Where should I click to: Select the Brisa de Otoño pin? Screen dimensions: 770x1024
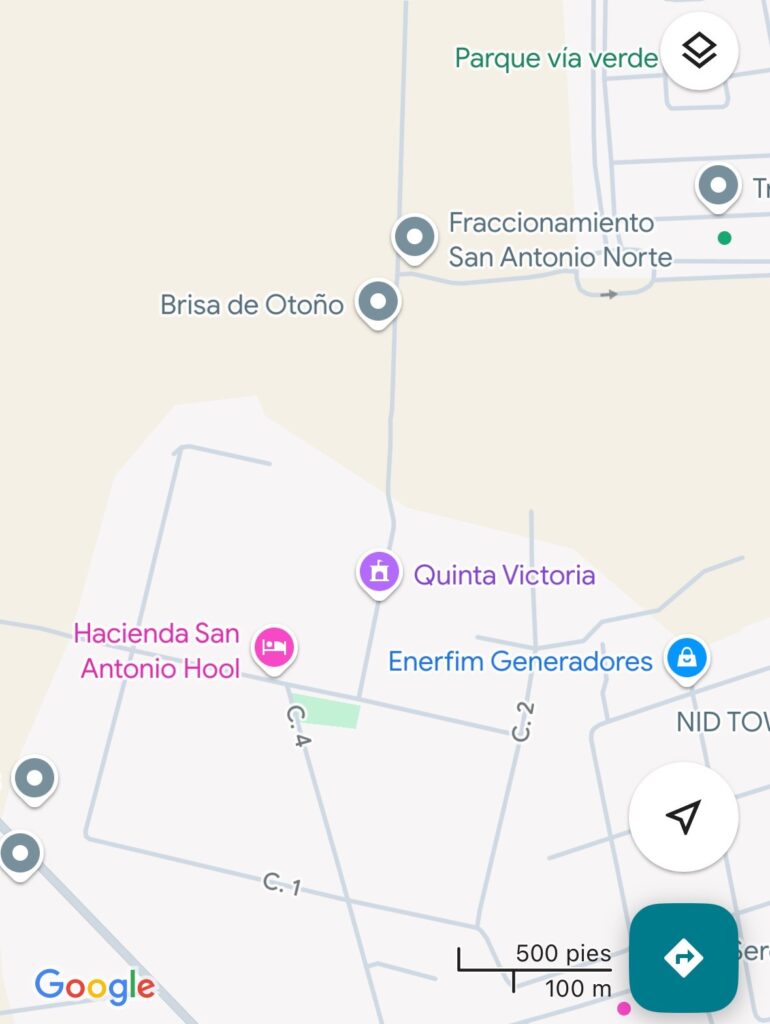[378, 301]
